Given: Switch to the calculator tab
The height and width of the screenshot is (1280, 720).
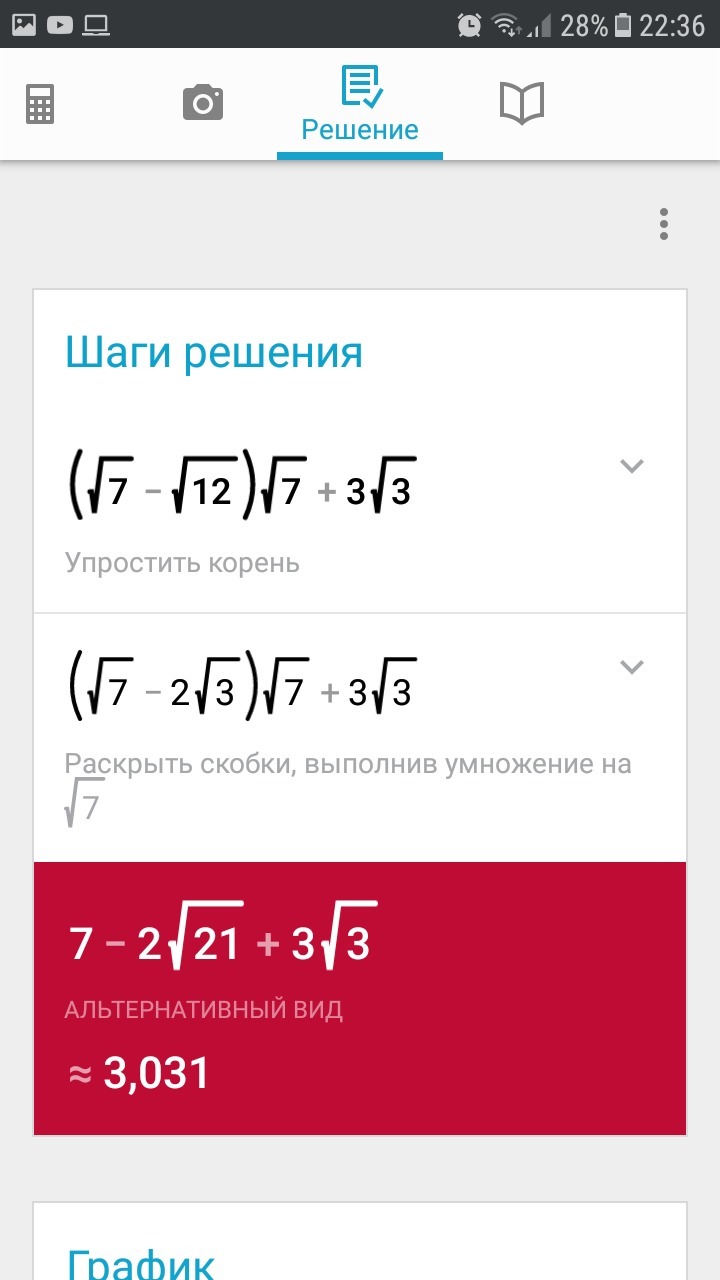Looking at the screenshot, I should click(40, 104).
